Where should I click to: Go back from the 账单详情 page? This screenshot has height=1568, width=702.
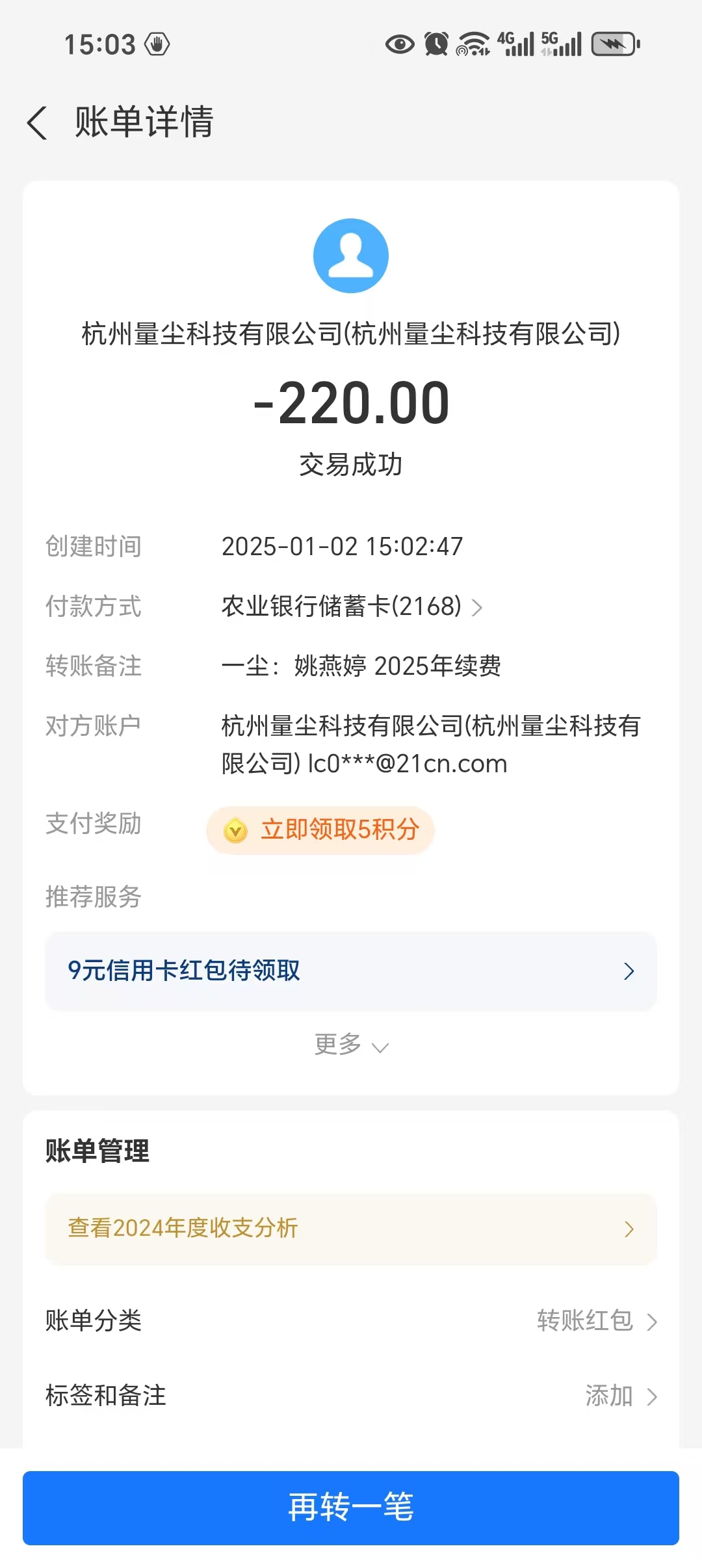pos(37,122)
